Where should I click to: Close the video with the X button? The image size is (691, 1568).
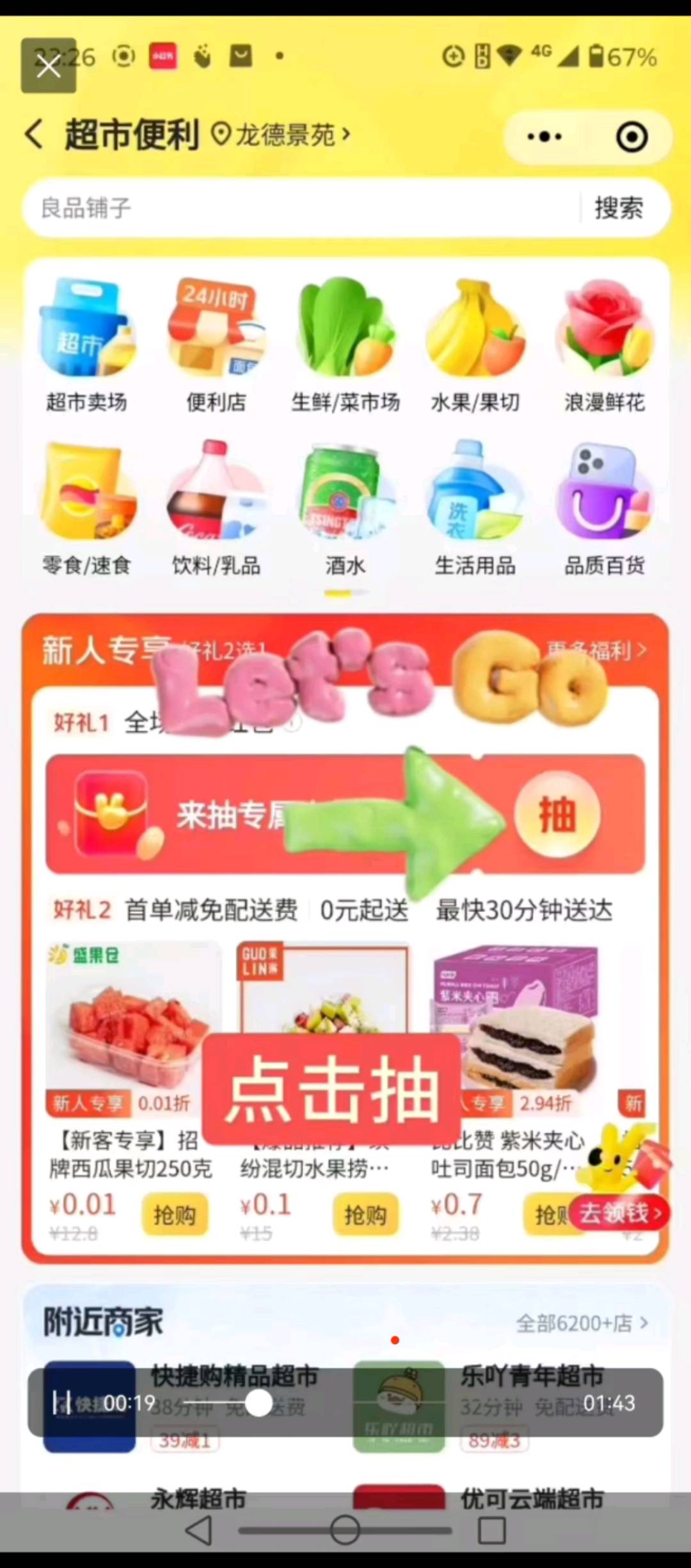pyautogui.click(x=49, y=65)
